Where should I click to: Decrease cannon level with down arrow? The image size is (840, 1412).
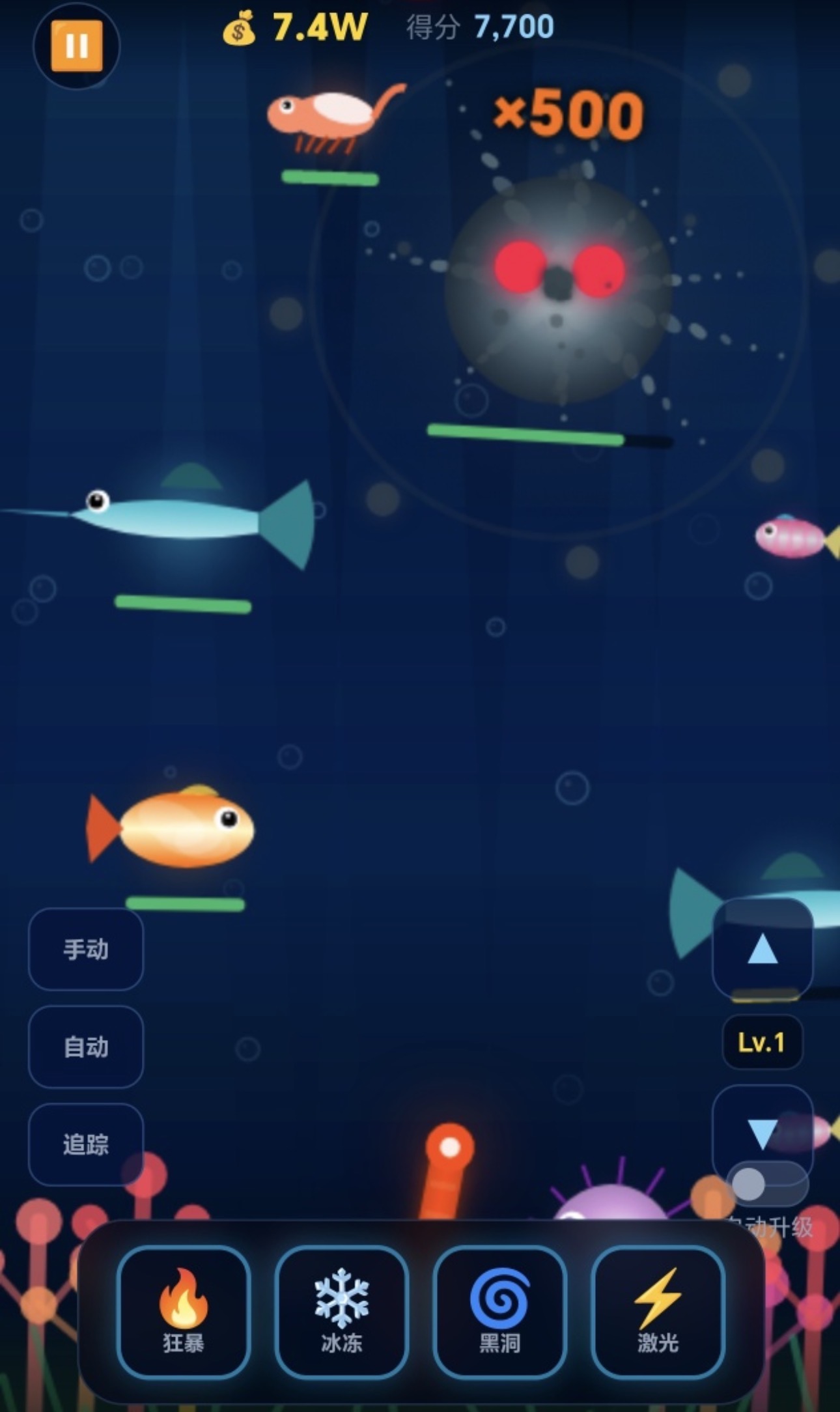click(763, 1133)
